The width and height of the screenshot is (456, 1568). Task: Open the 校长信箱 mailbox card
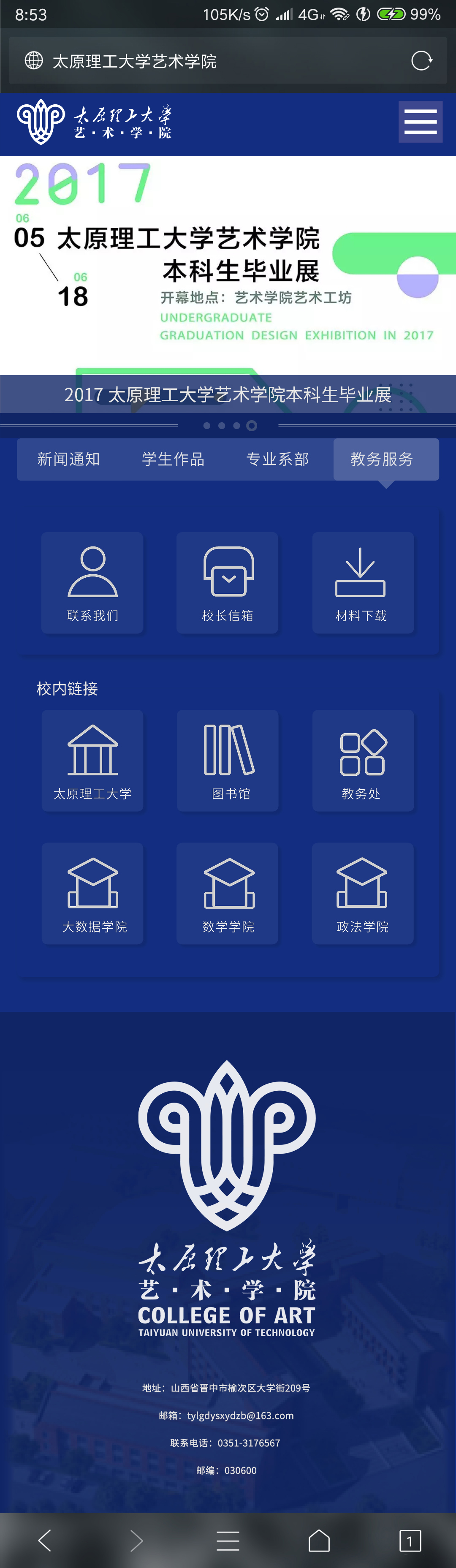228,582
